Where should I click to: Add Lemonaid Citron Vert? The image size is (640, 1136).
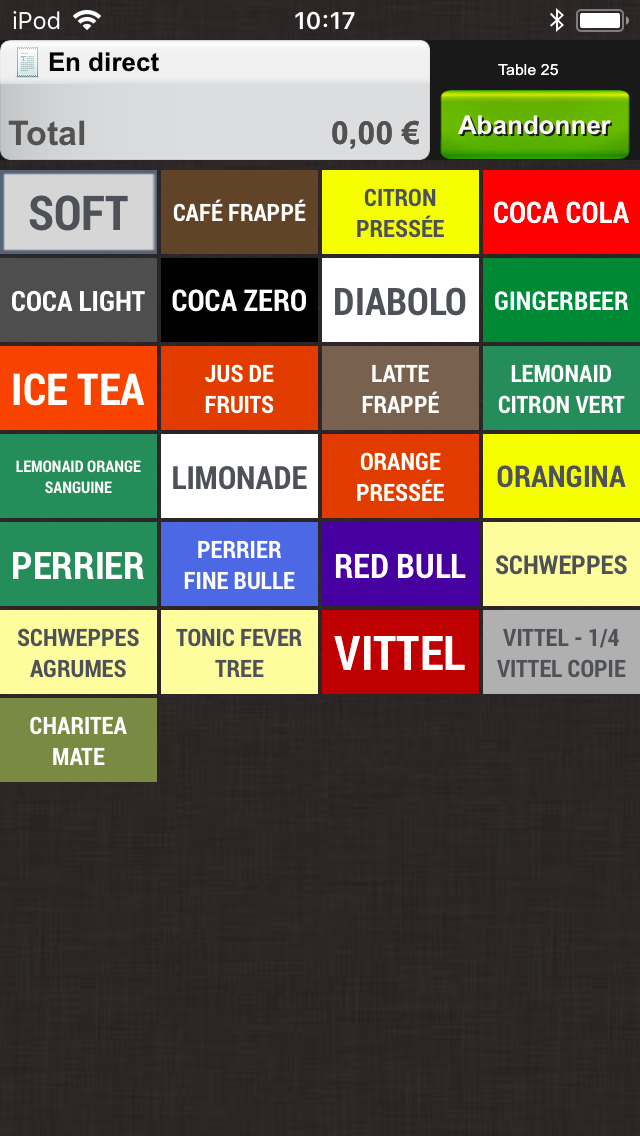click(561, 389)
